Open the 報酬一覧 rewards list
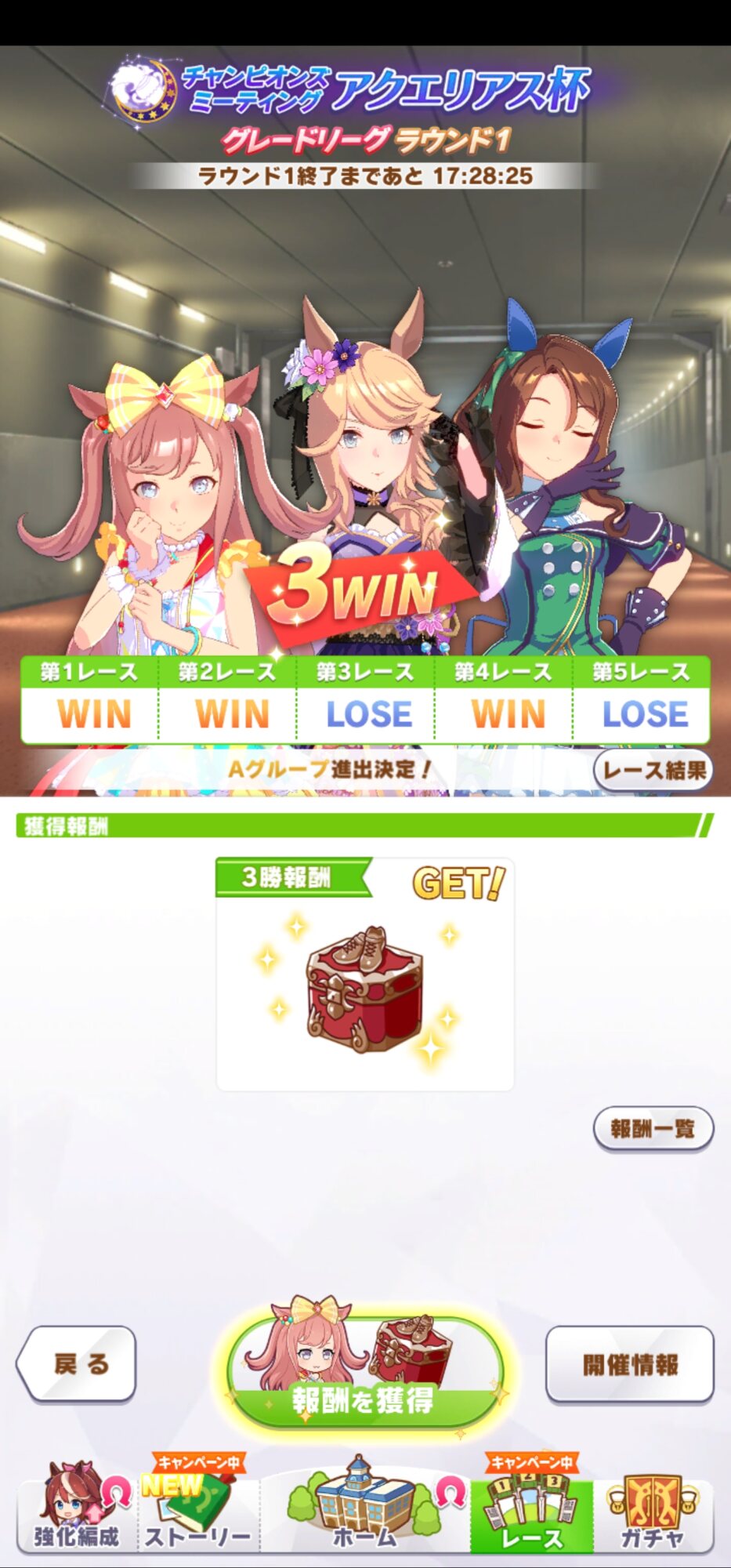731x1568 pixels. point(653,1129)
